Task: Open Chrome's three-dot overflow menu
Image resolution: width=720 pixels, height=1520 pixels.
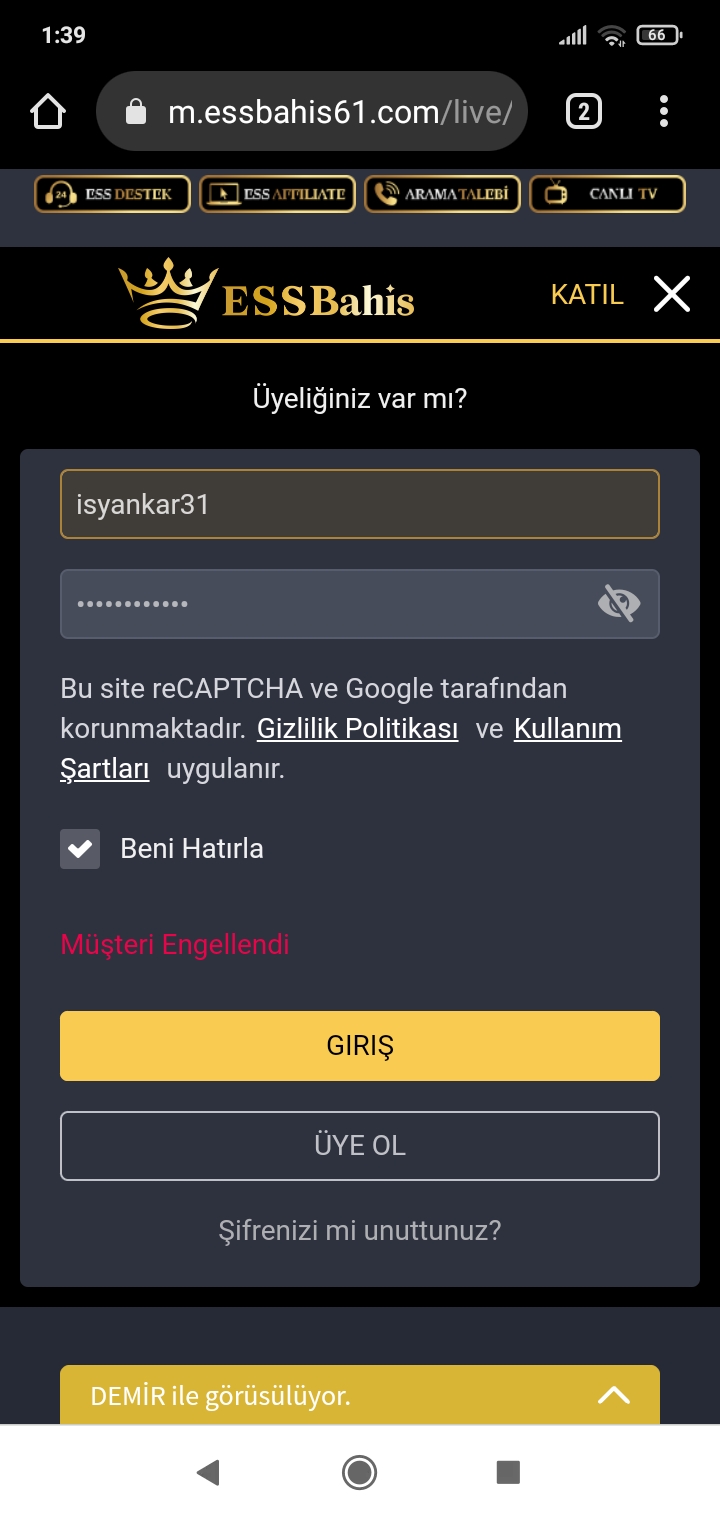Action: click(x=664, y=111)
